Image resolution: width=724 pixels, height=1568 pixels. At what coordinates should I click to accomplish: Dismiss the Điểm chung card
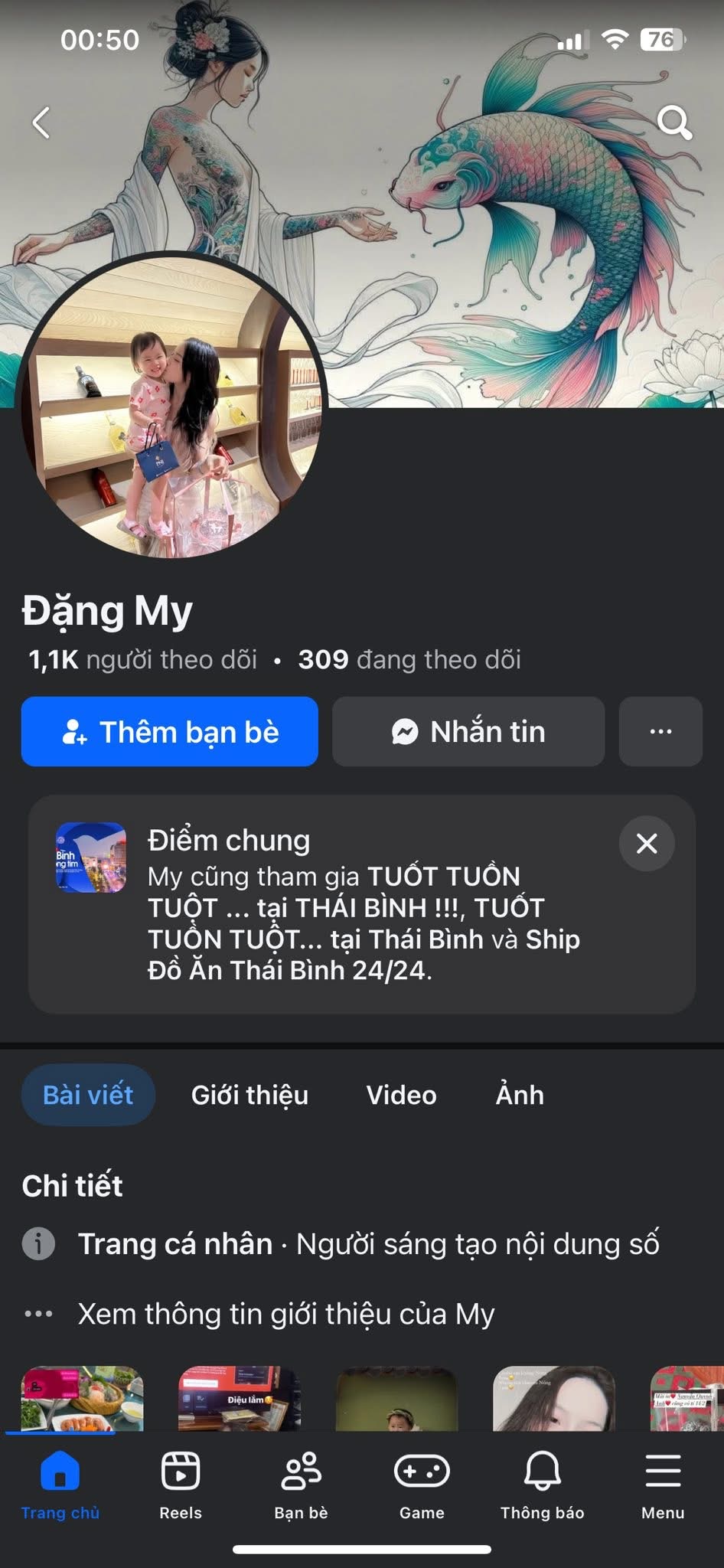pos(647,844)
